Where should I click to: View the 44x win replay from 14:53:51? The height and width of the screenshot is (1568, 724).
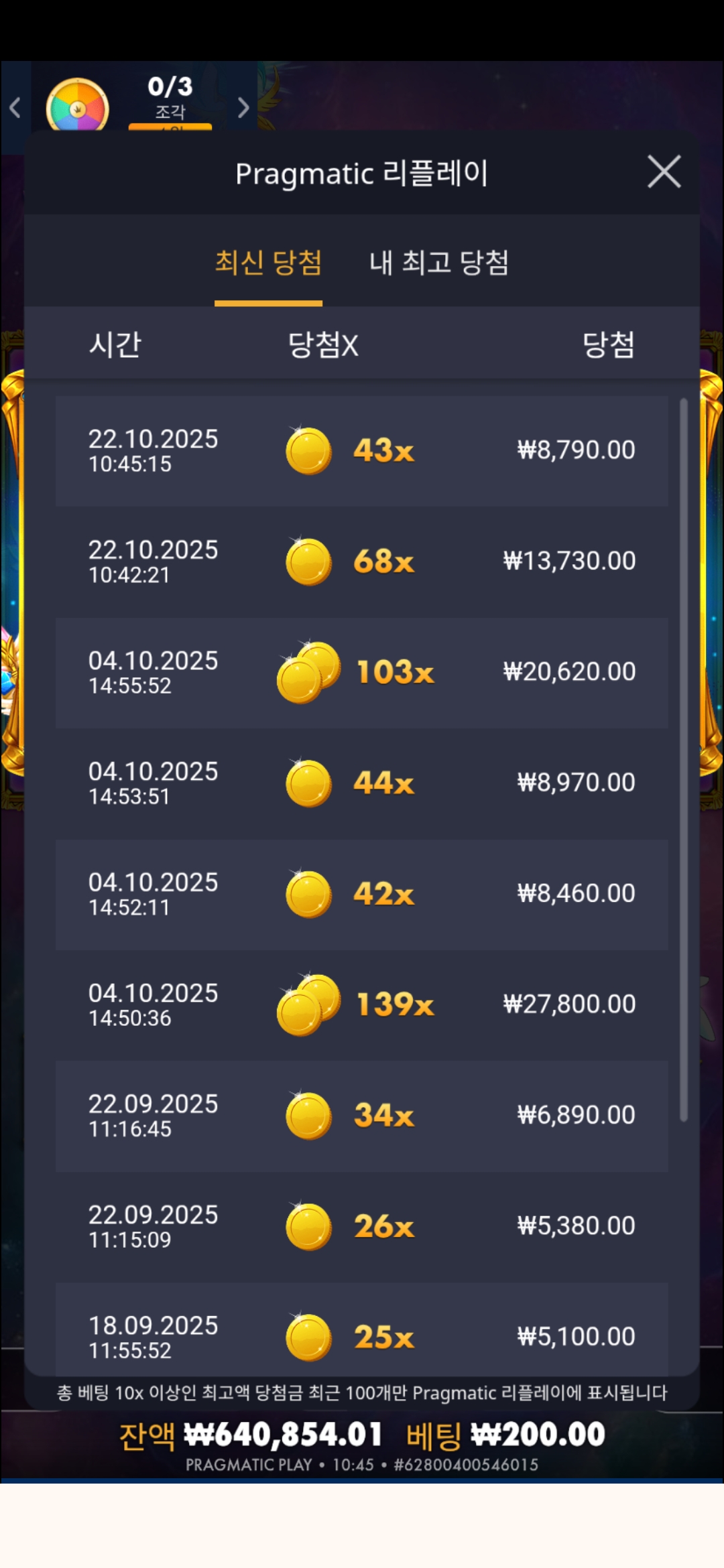(361, 783)
